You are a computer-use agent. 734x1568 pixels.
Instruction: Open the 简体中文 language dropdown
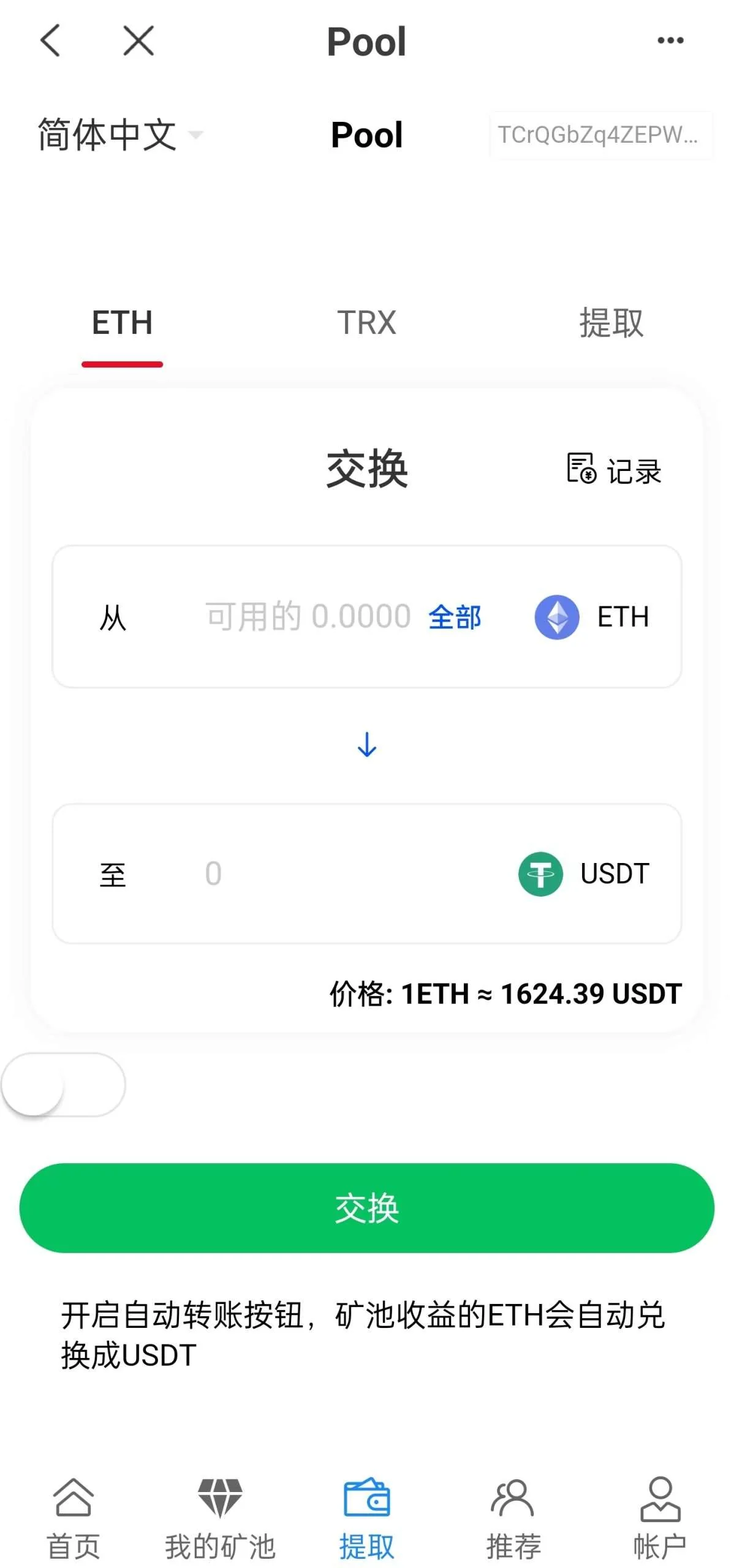[120, 135]
